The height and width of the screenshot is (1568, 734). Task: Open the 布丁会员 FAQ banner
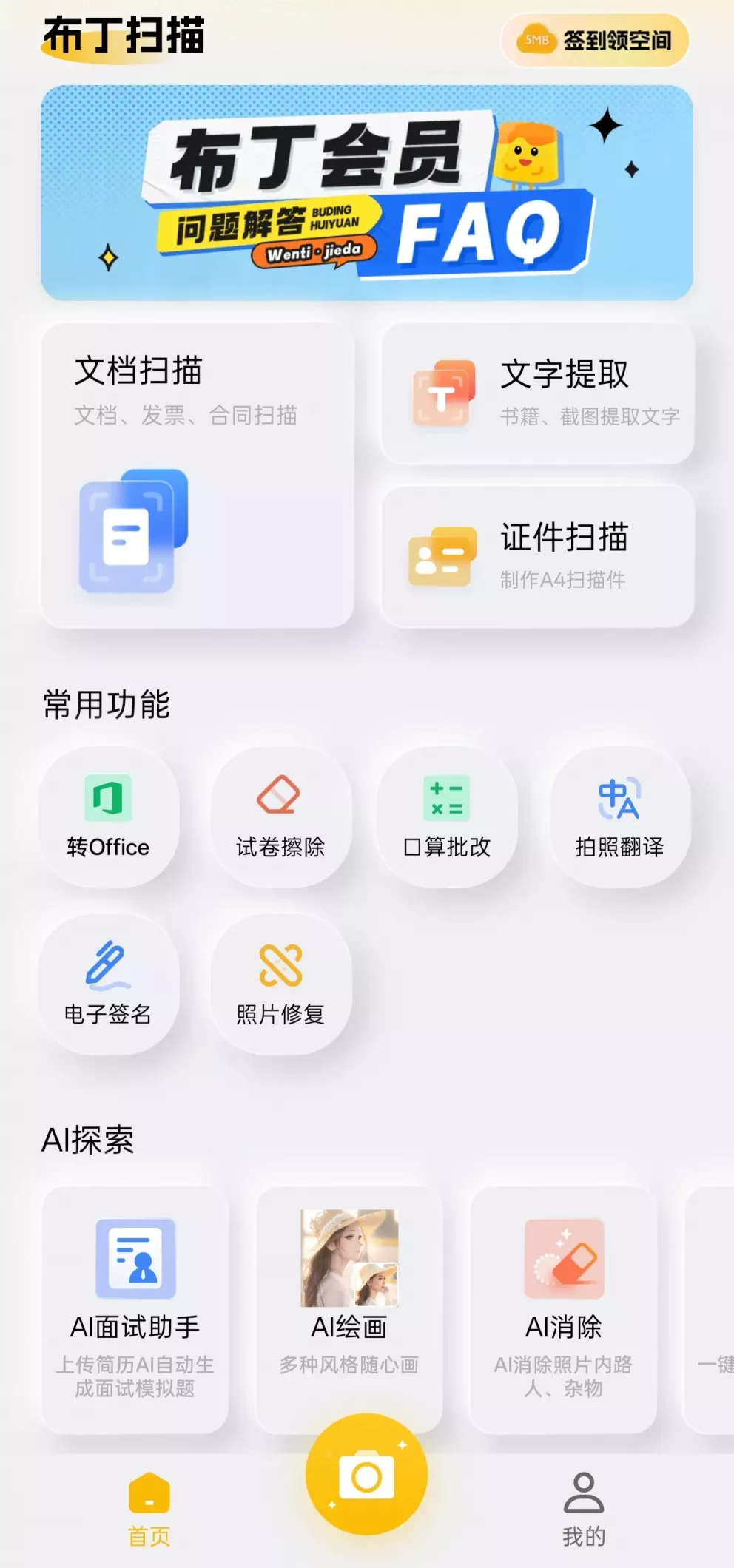367,192
